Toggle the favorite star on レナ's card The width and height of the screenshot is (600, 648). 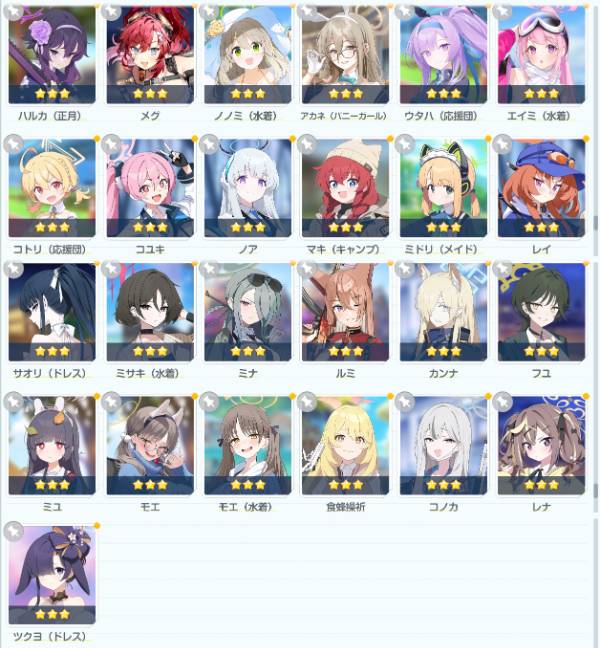point(504,402)
